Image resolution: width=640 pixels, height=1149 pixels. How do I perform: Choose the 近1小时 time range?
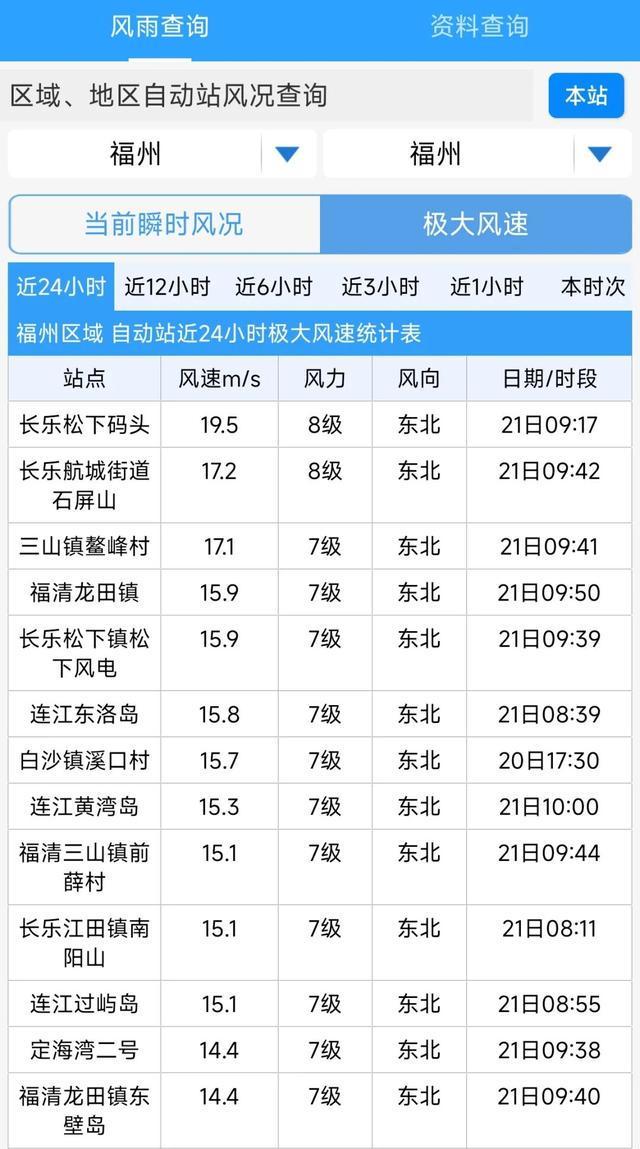(487, 287)
